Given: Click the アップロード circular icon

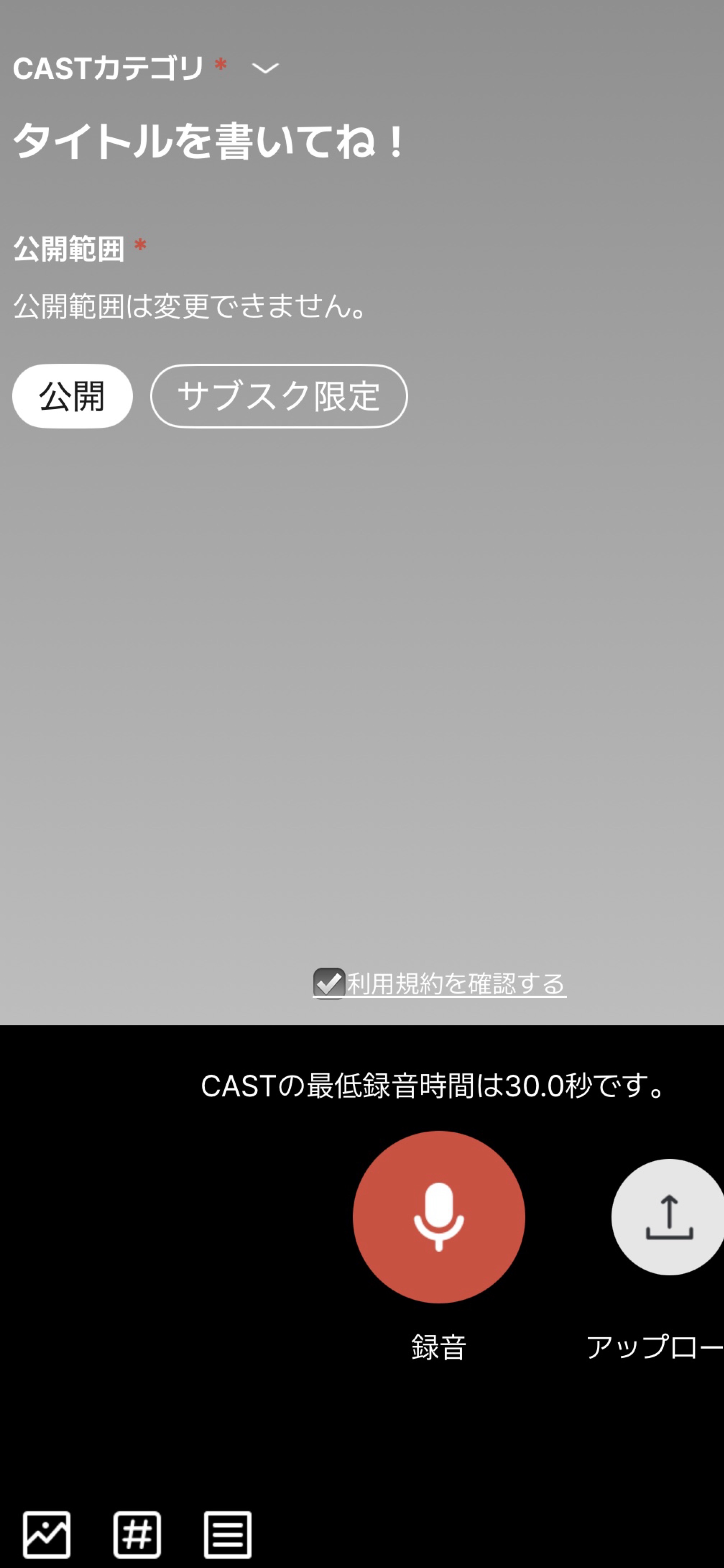Looking at the screenshot, I should (669, 1217).
